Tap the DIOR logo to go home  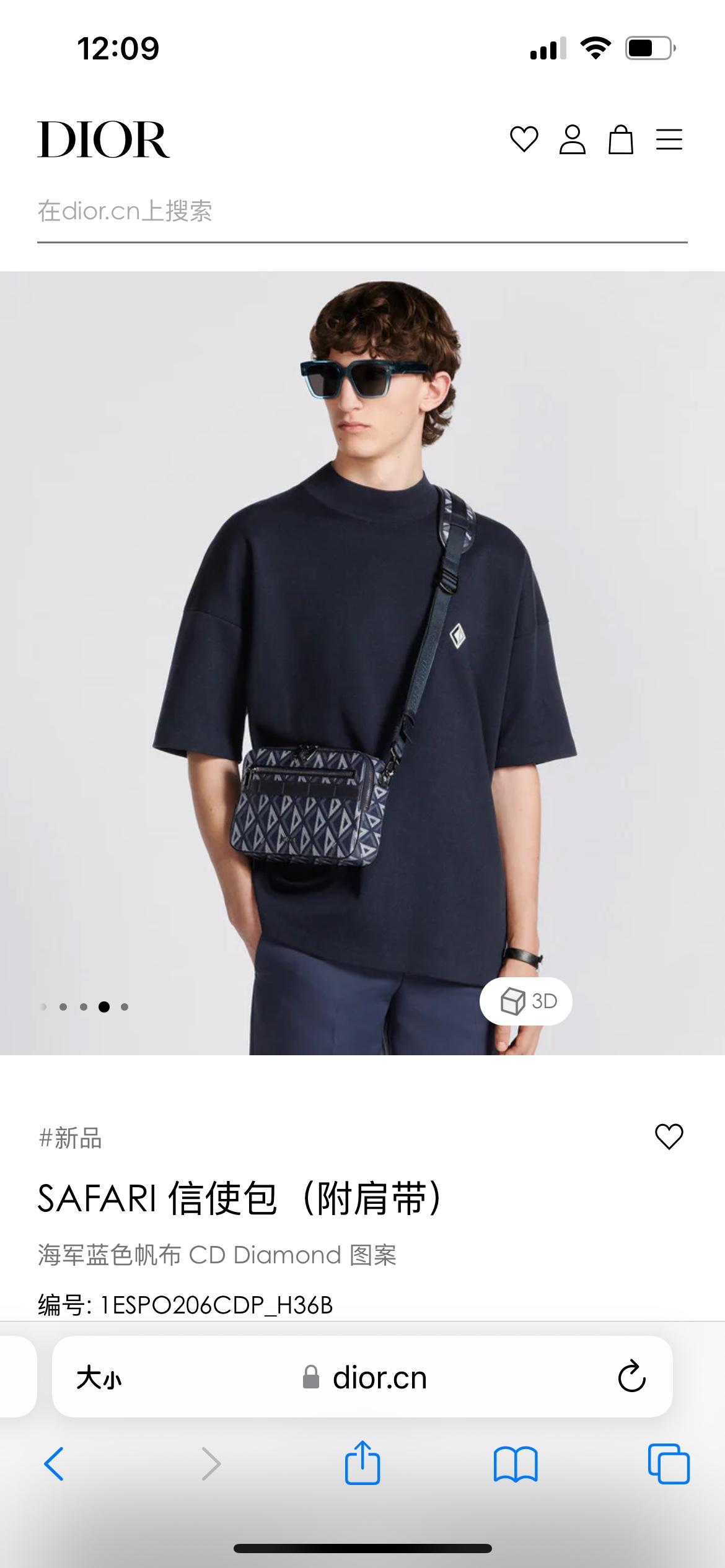pyautogui.click(x=103, y=139)
